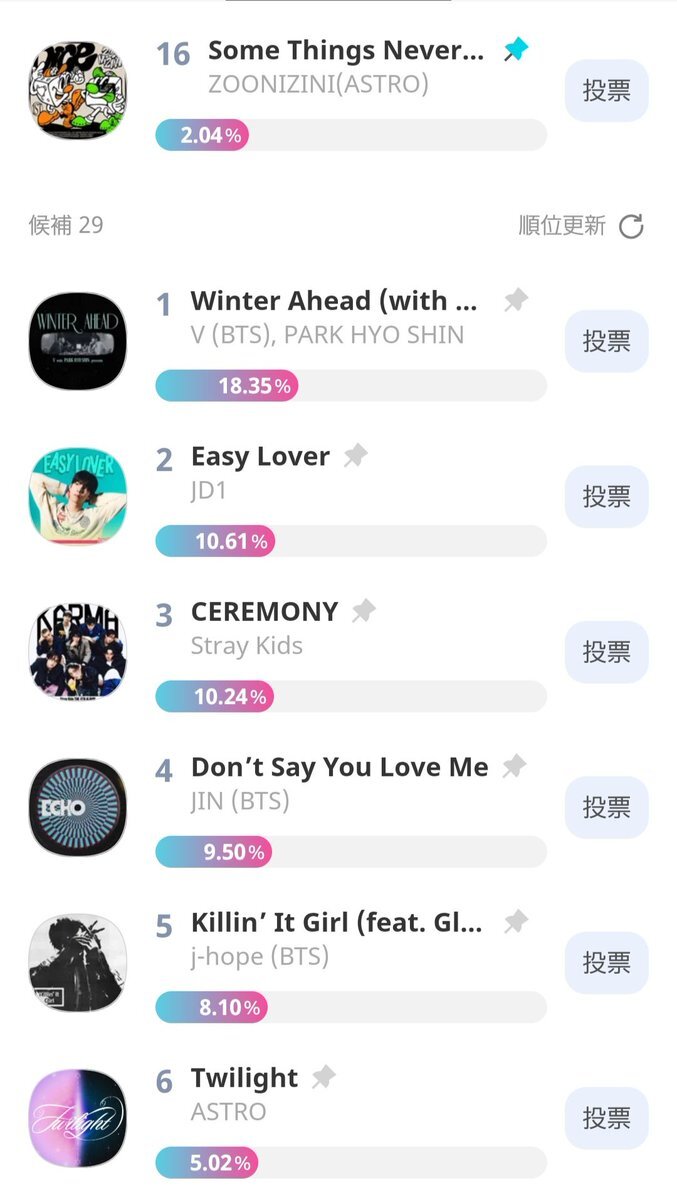Pin Winter Ahead to the top
Viewport: 677px width, 1200px height.
tap(516, 299)
